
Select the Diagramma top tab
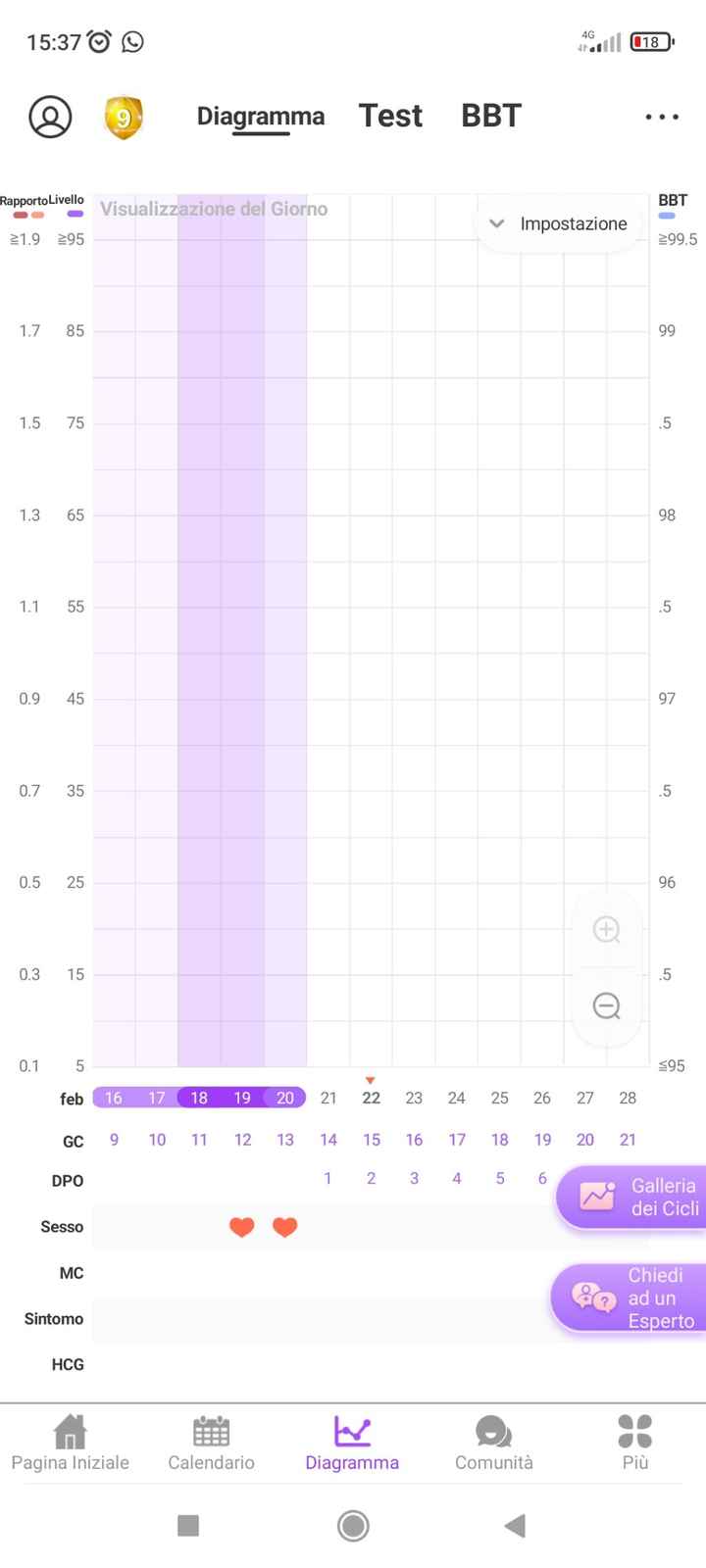[260, 117]
